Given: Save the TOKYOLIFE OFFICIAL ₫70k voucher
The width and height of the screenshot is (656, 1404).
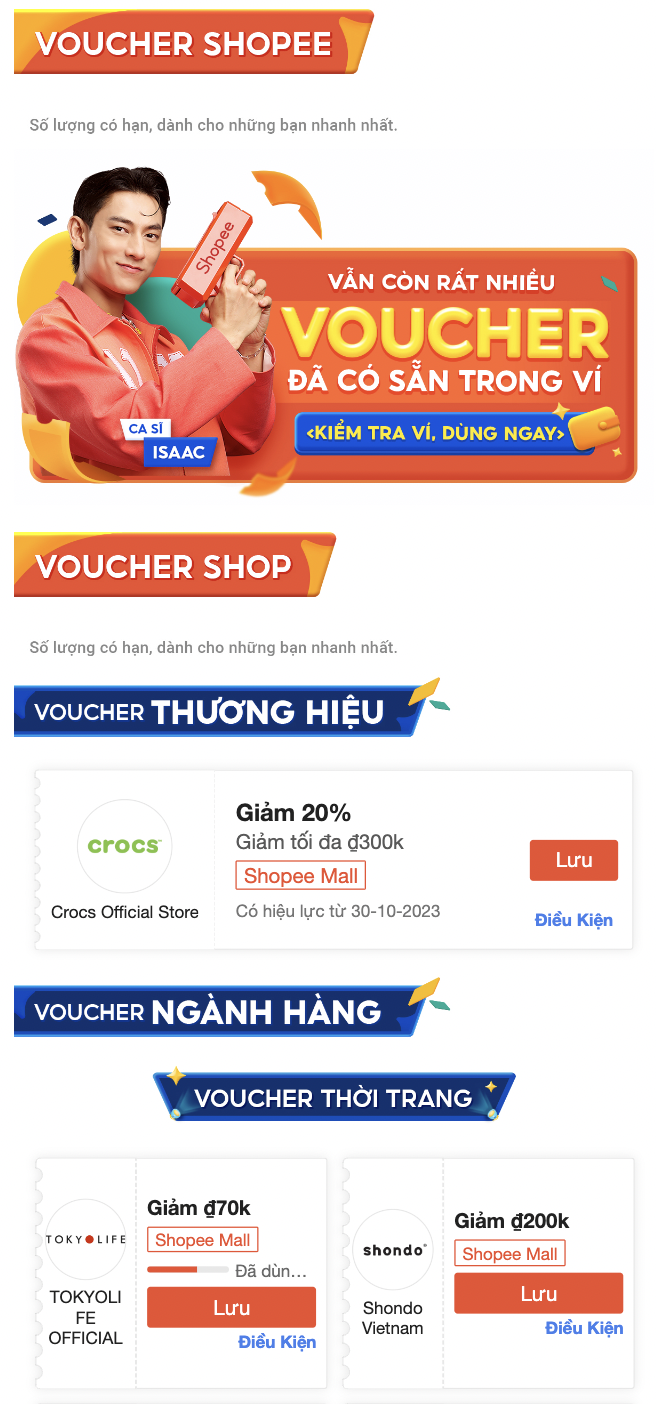Looking at the screenshot, I should tap(231, 1307).
